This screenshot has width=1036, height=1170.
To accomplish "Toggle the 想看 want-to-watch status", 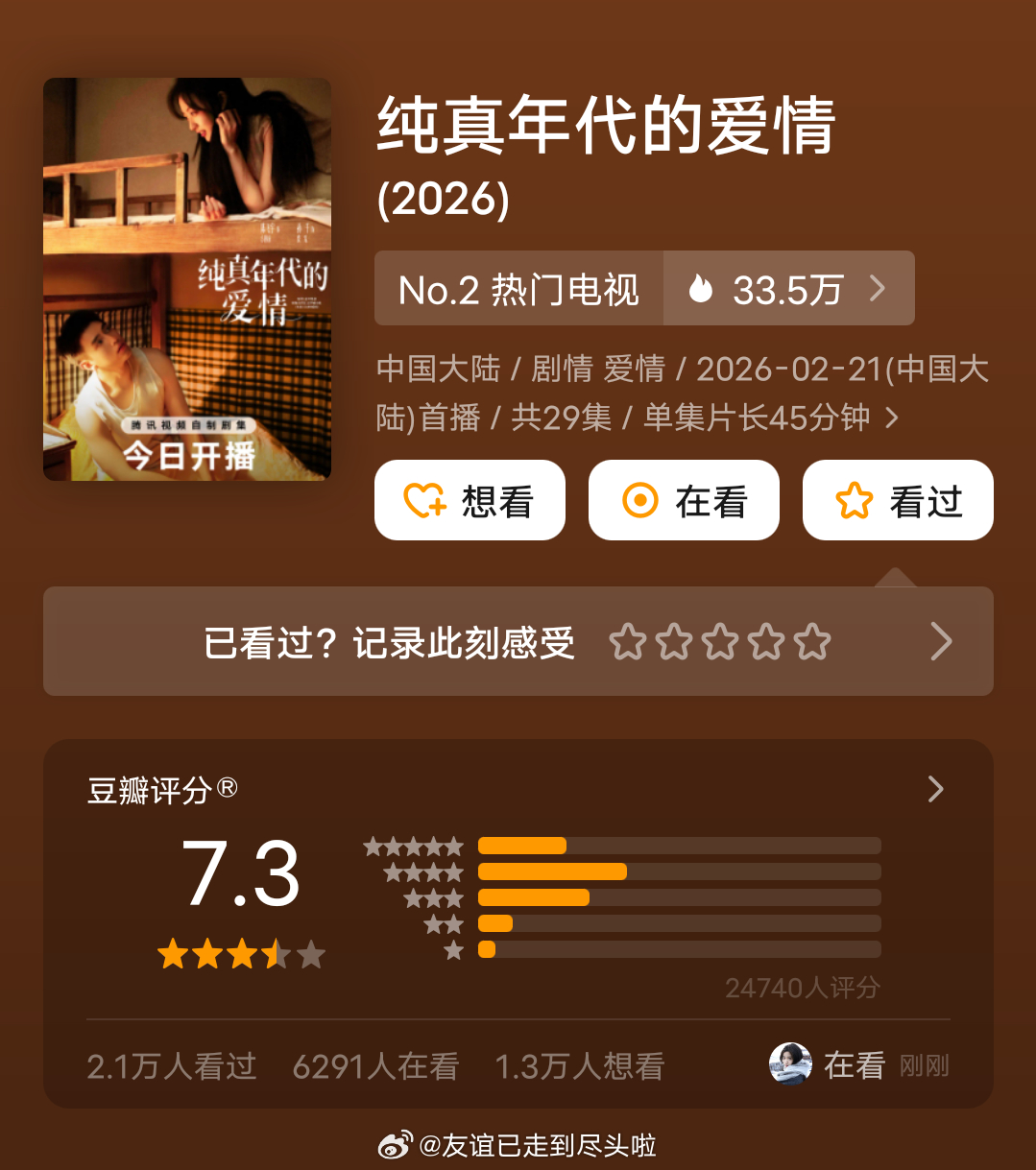I will tap(470, 499).
